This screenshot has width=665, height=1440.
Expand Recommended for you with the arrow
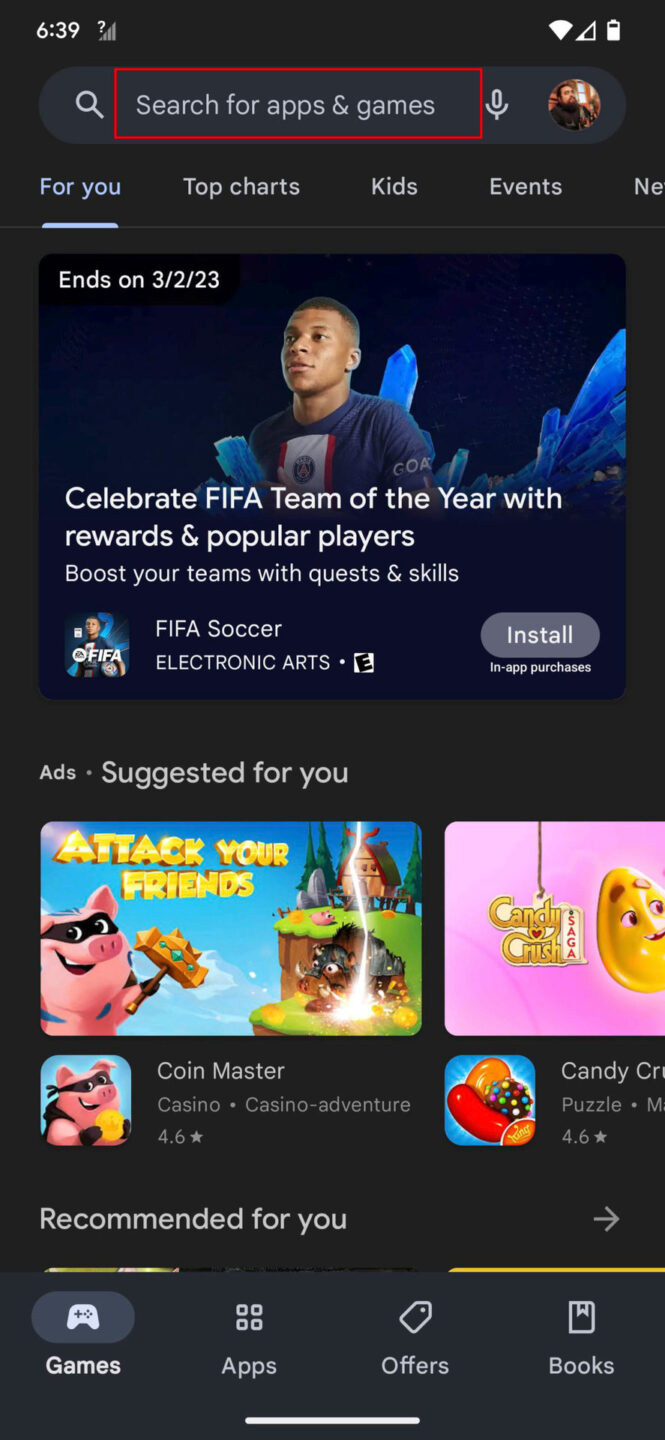coord(606,1218)
